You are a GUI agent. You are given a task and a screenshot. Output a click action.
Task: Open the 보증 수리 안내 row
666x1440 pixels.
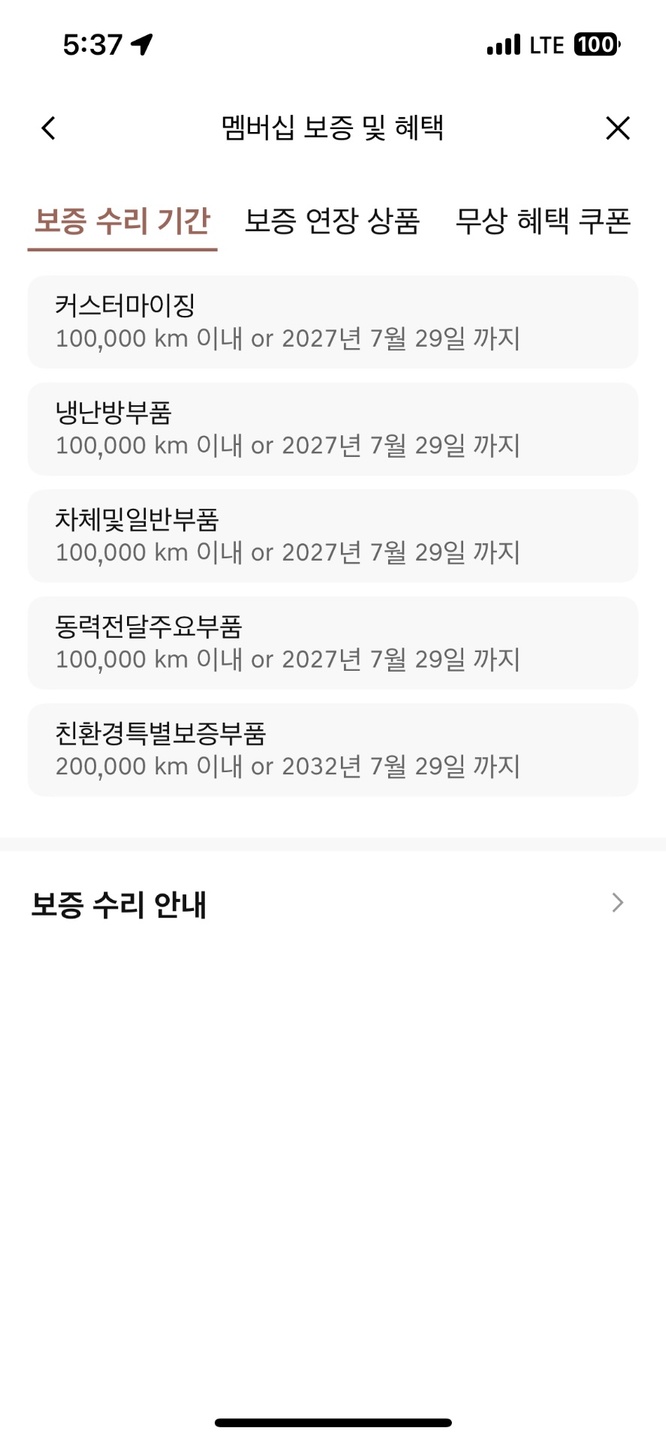coord(333,905)
